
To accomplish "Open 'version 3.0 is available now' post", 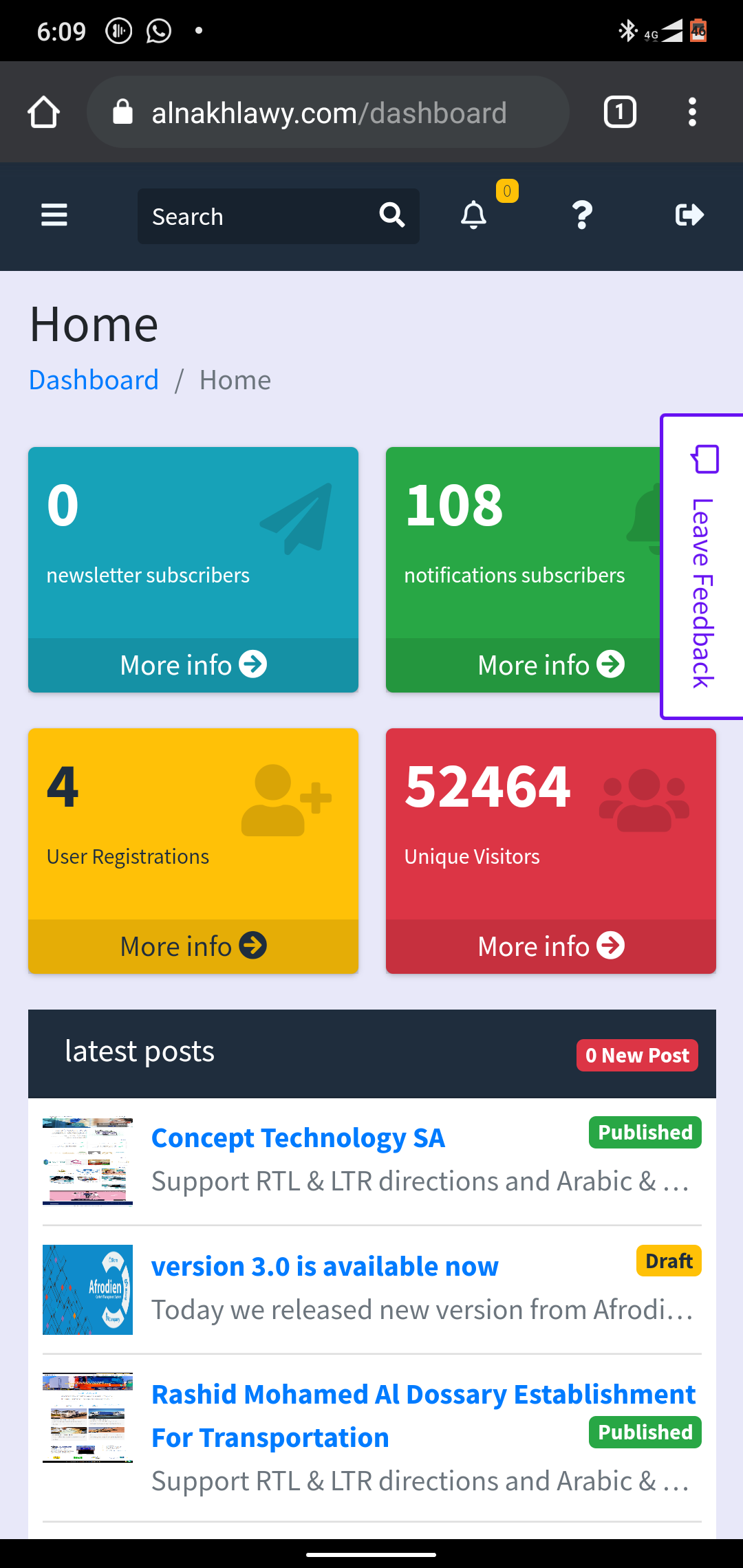I will click(x=325, y=1267).
